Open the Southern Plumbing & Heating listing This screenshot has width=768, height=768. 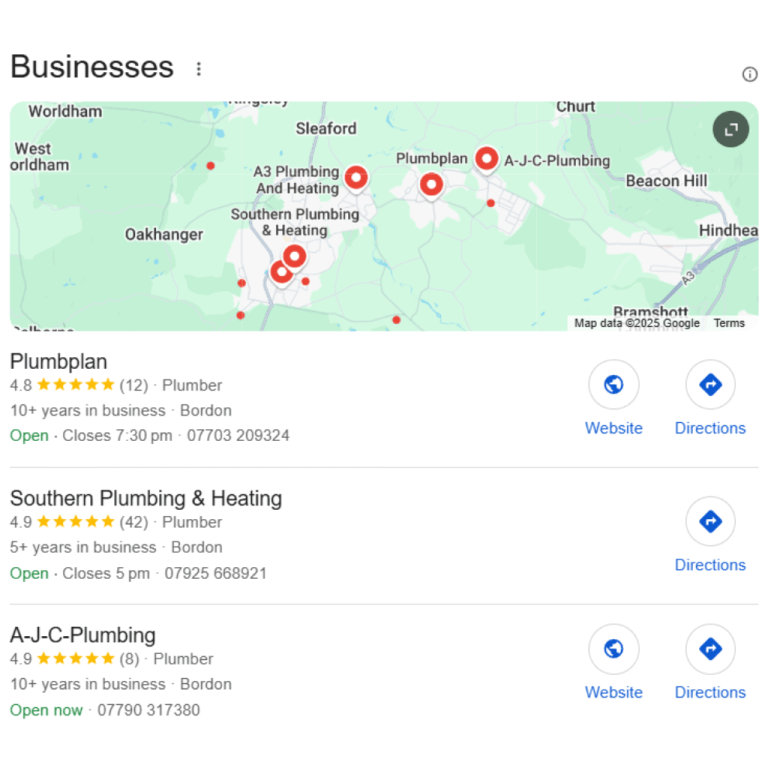[146, 498]
